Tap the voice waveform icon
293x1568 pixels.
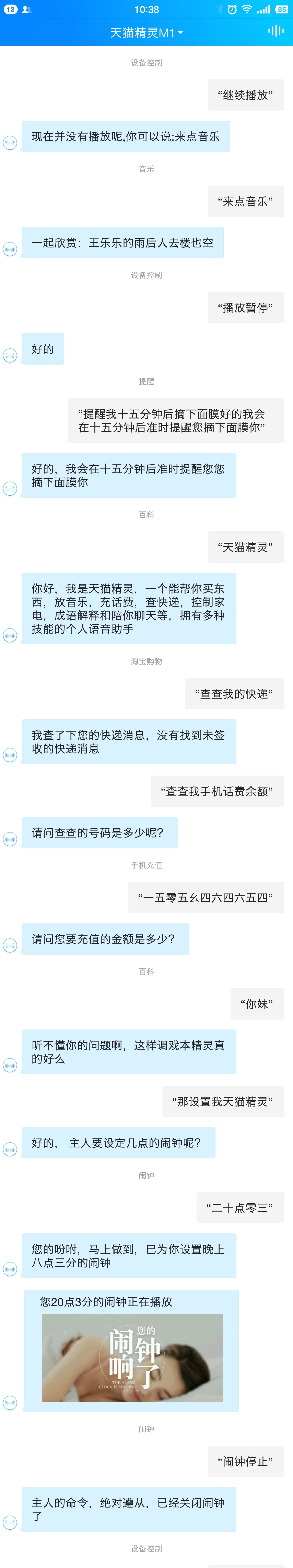(x=275, y=31)
